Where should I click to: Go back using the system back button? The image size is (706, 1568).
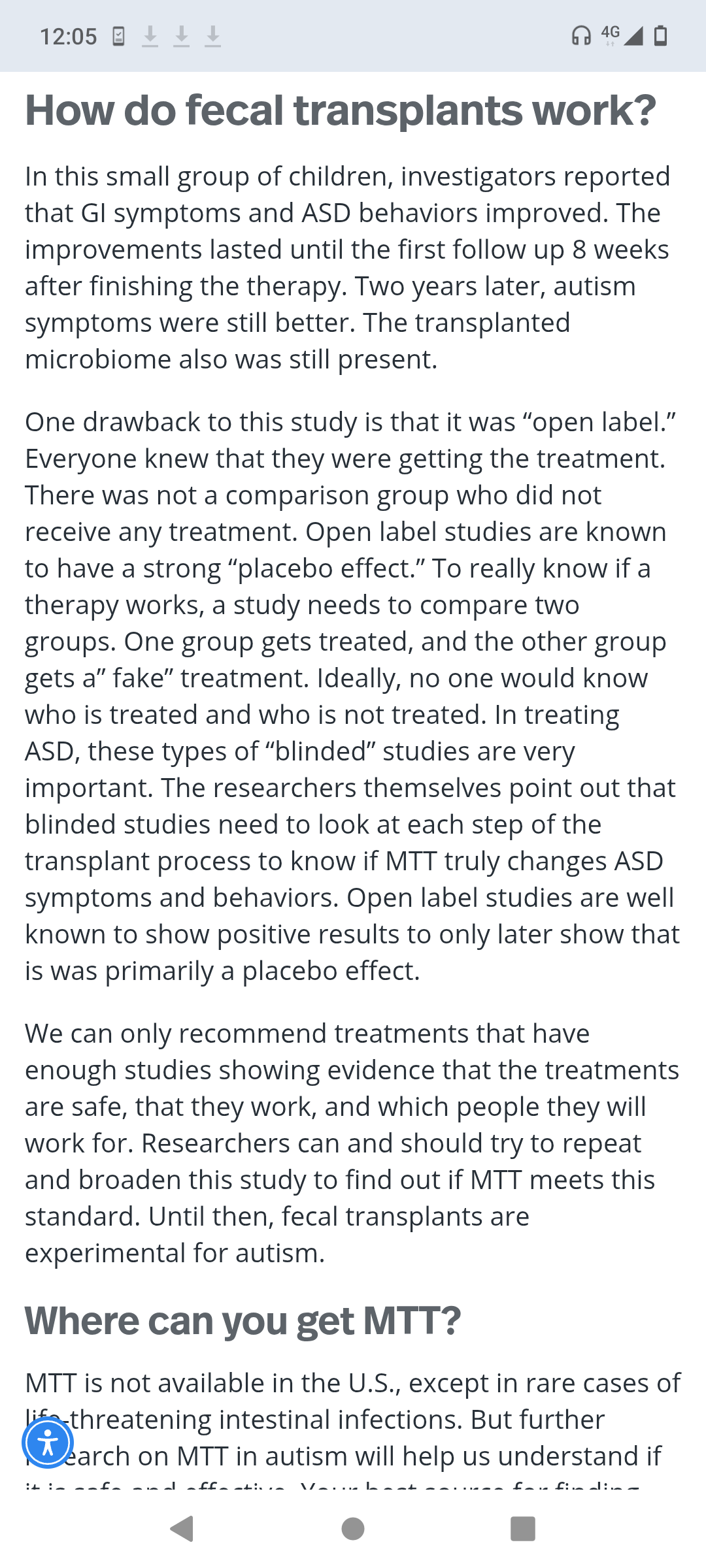click(182, 1529)
